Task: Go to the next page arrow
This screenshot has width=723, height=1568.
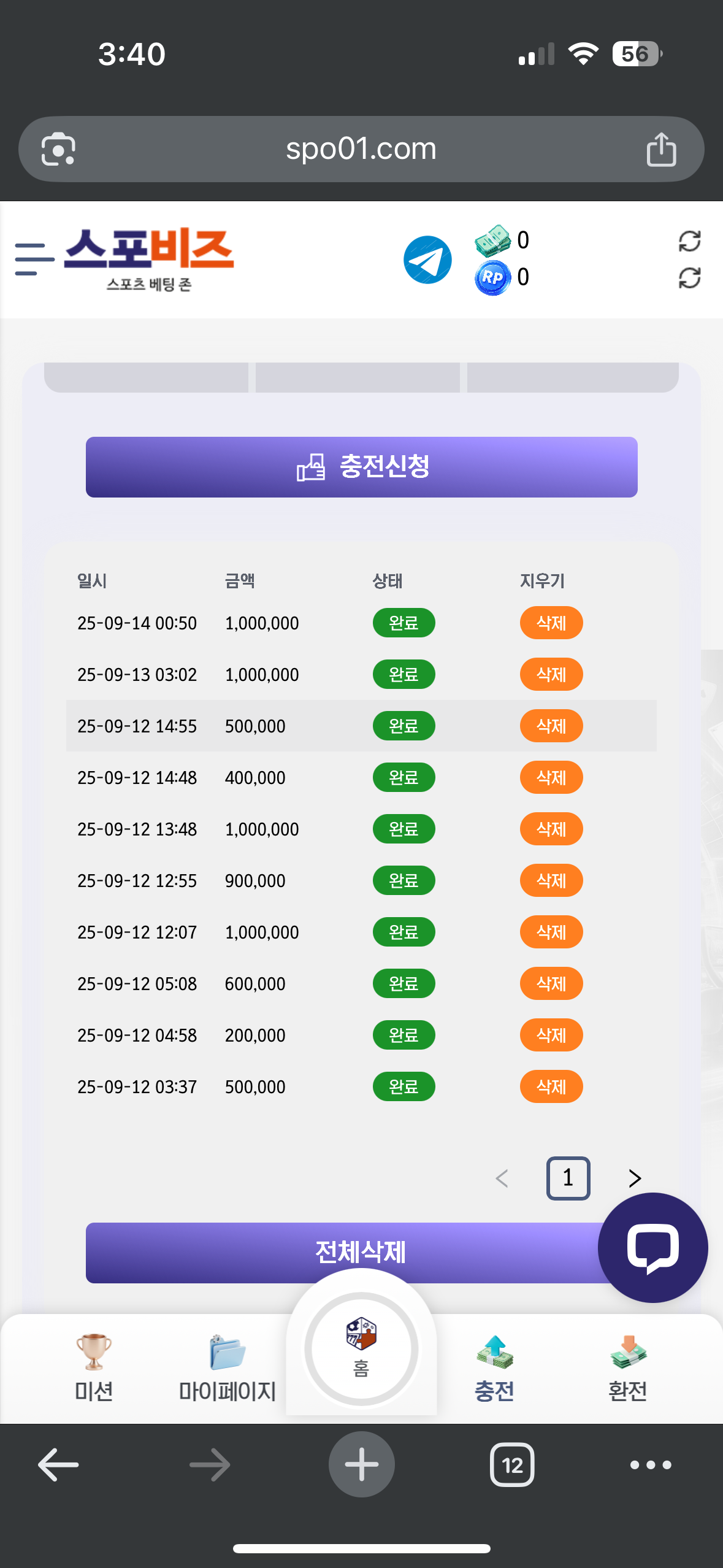Action: point(635,1178)
